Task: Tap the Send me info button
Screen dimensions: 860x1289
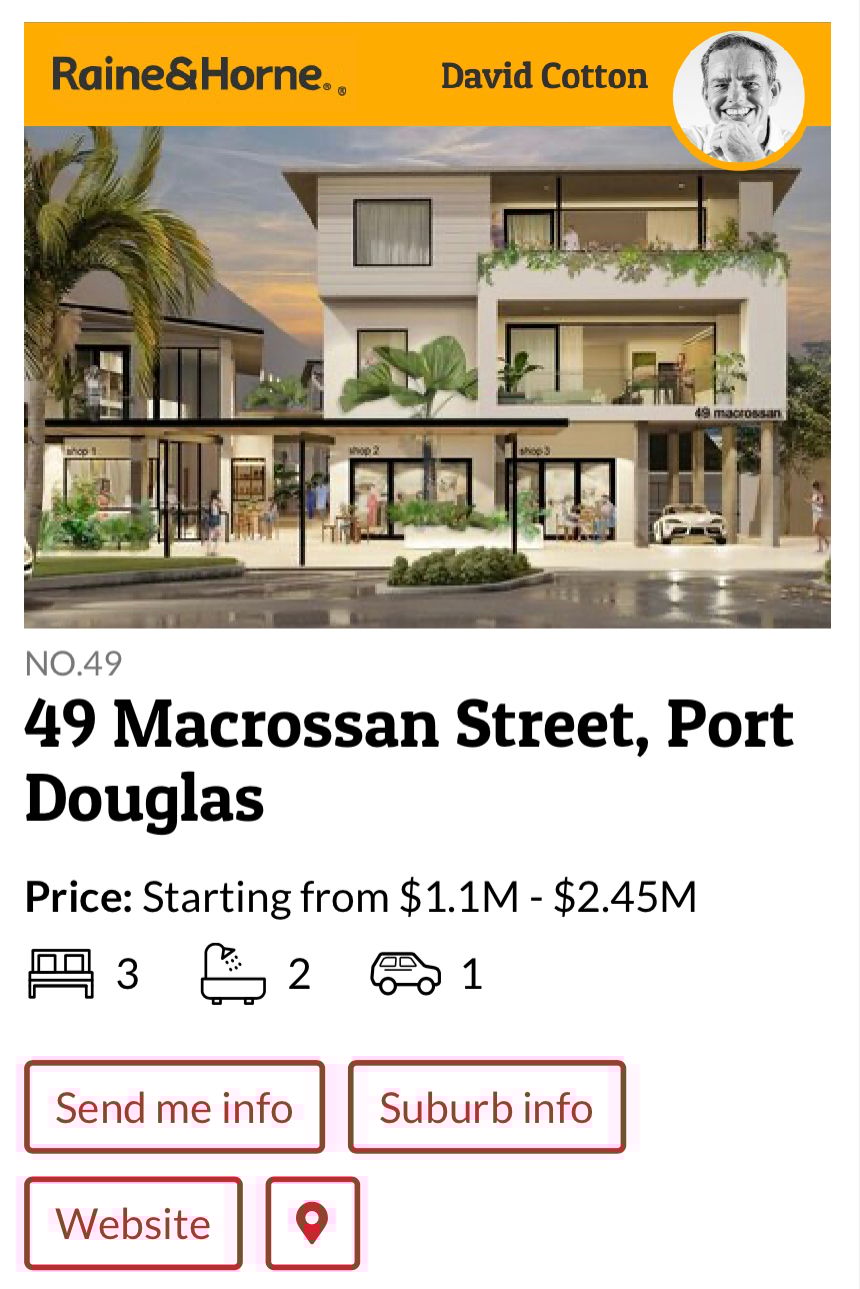Action: point(174,1107)
